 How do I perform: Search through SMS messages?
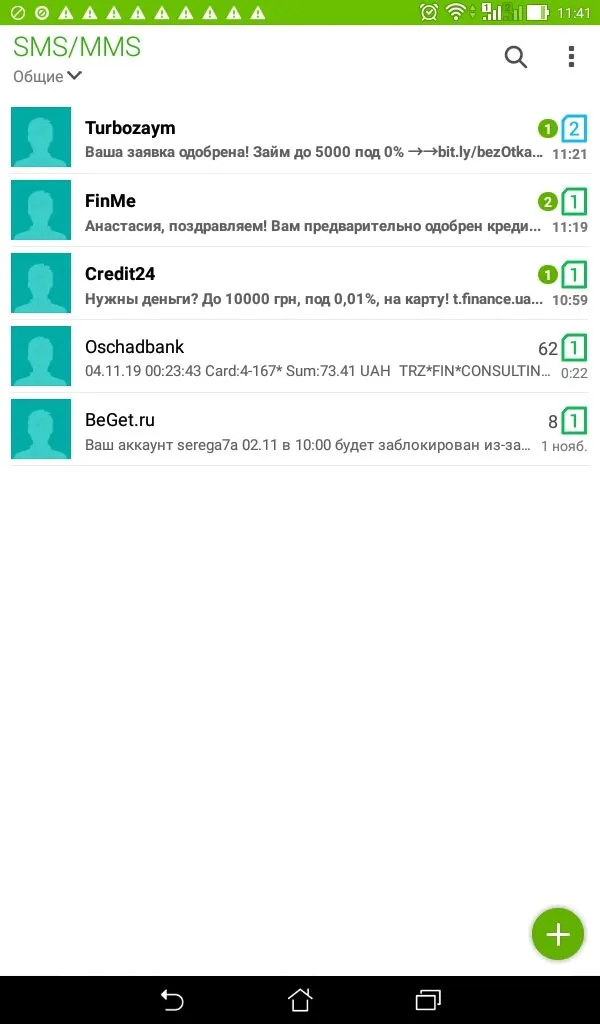coord(515,57)
